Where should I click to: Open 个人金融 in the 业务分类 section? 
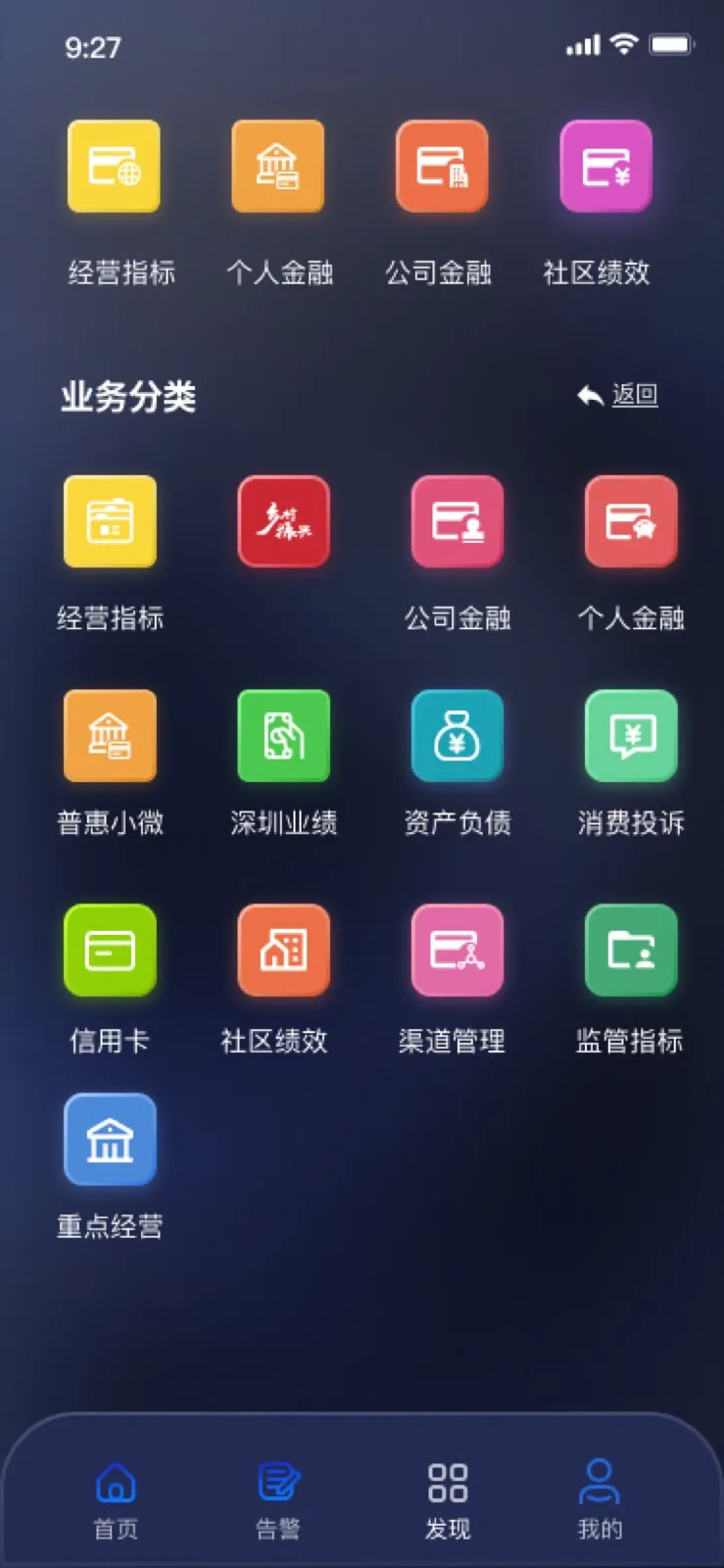pyautogui.click(x=630, y=521)
